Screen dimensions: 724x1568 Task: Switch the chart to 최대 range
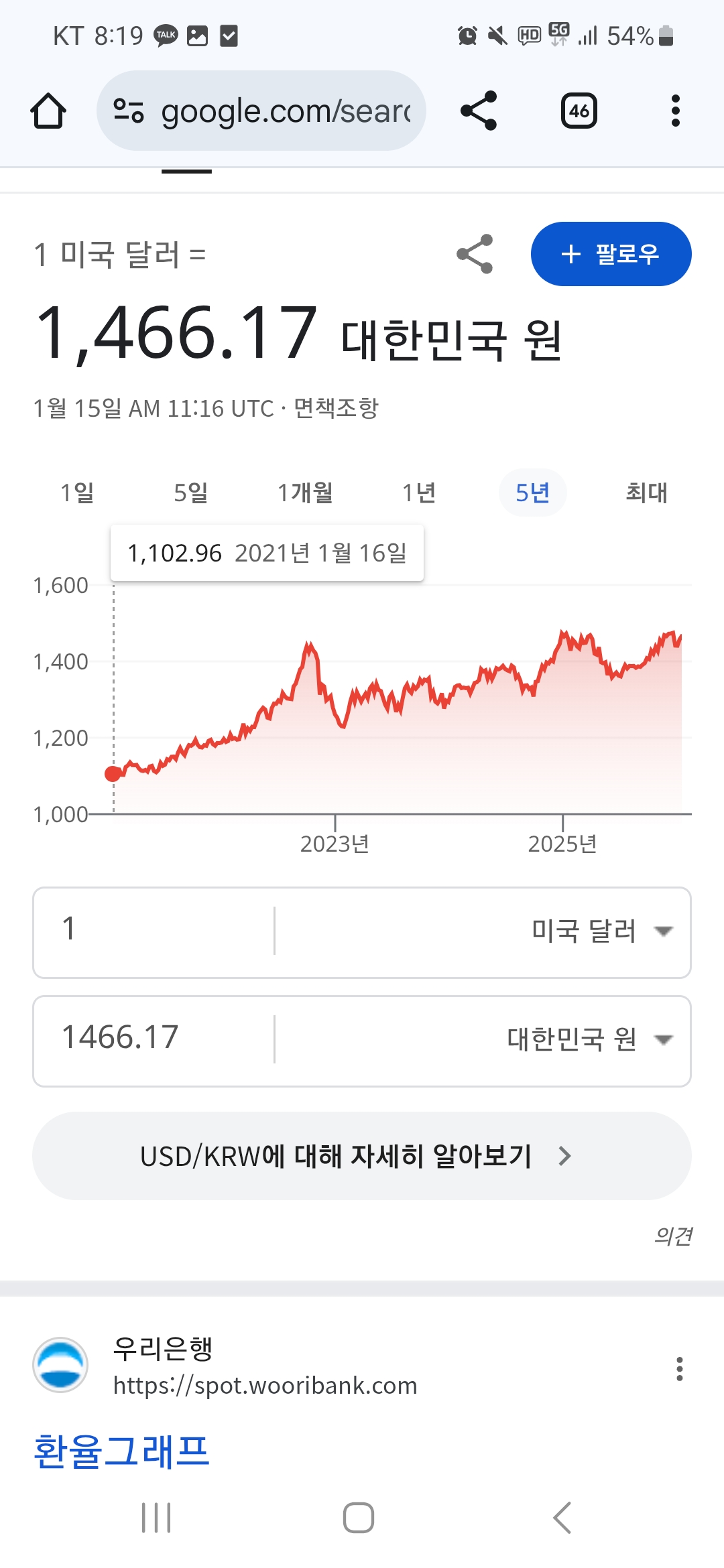(646, 493)
